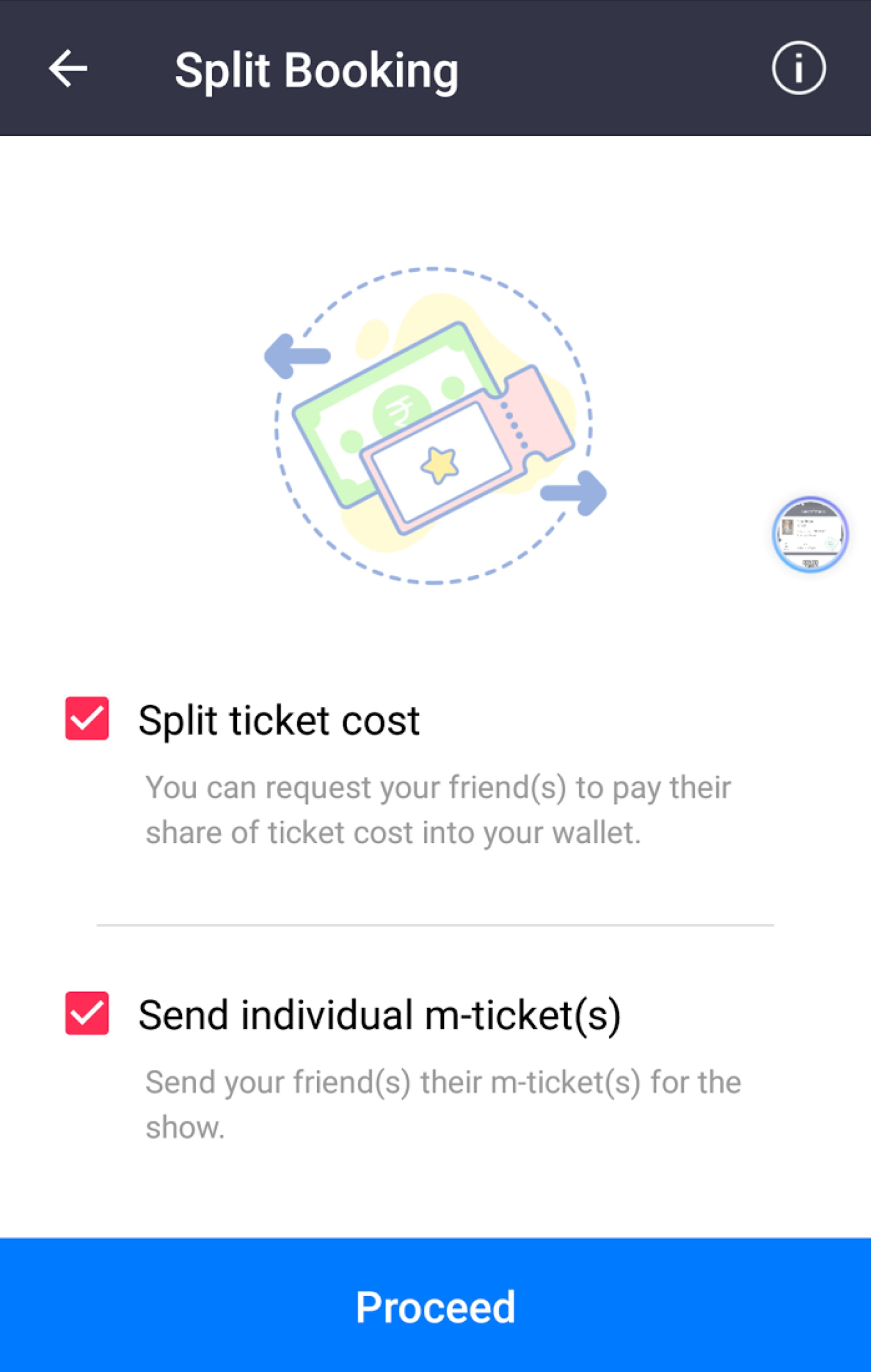The width and height of the screenshot is (871, 1372).
Task: Go back from Split Booking
Action: (68, 68)
